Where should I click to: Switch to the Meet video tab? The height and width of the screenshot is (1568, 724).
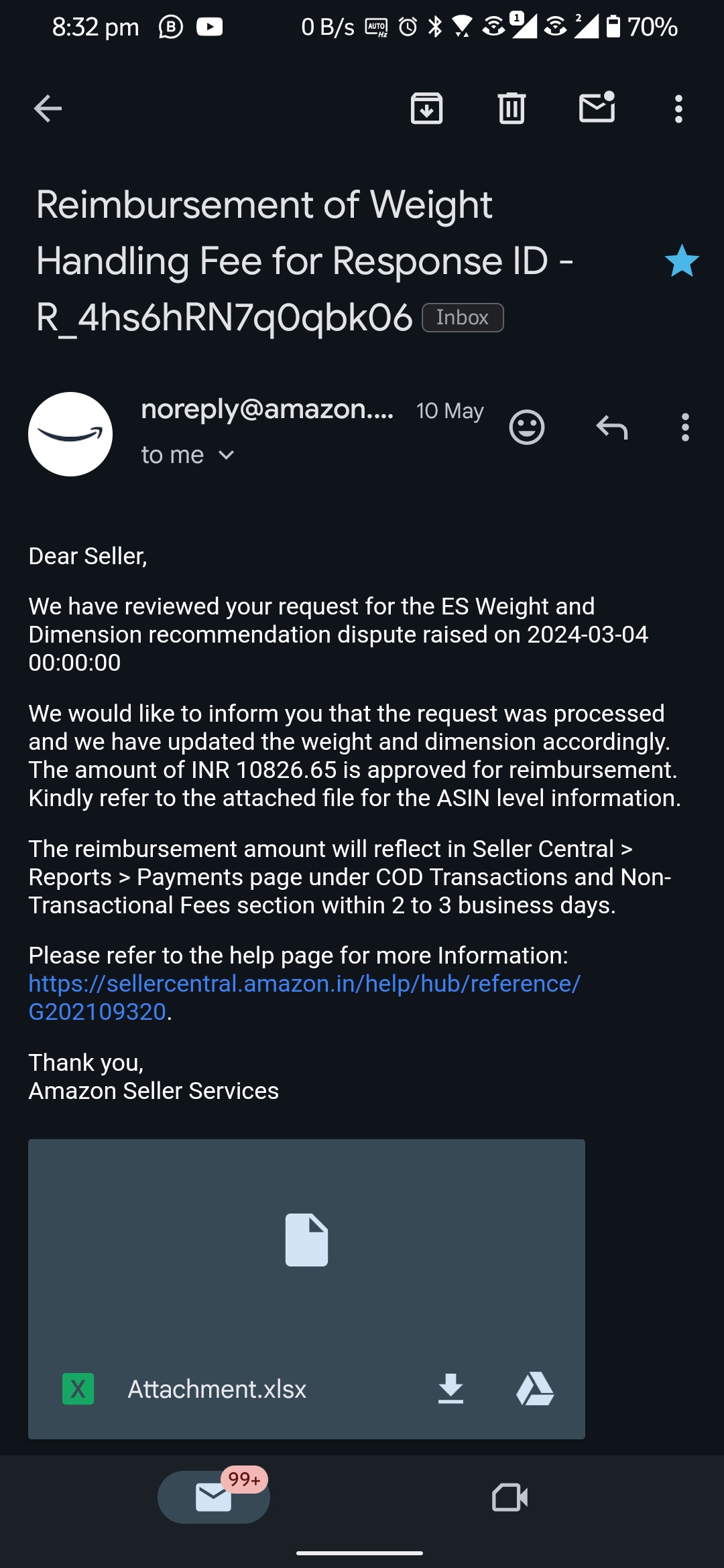click(x=510, y=1497)
